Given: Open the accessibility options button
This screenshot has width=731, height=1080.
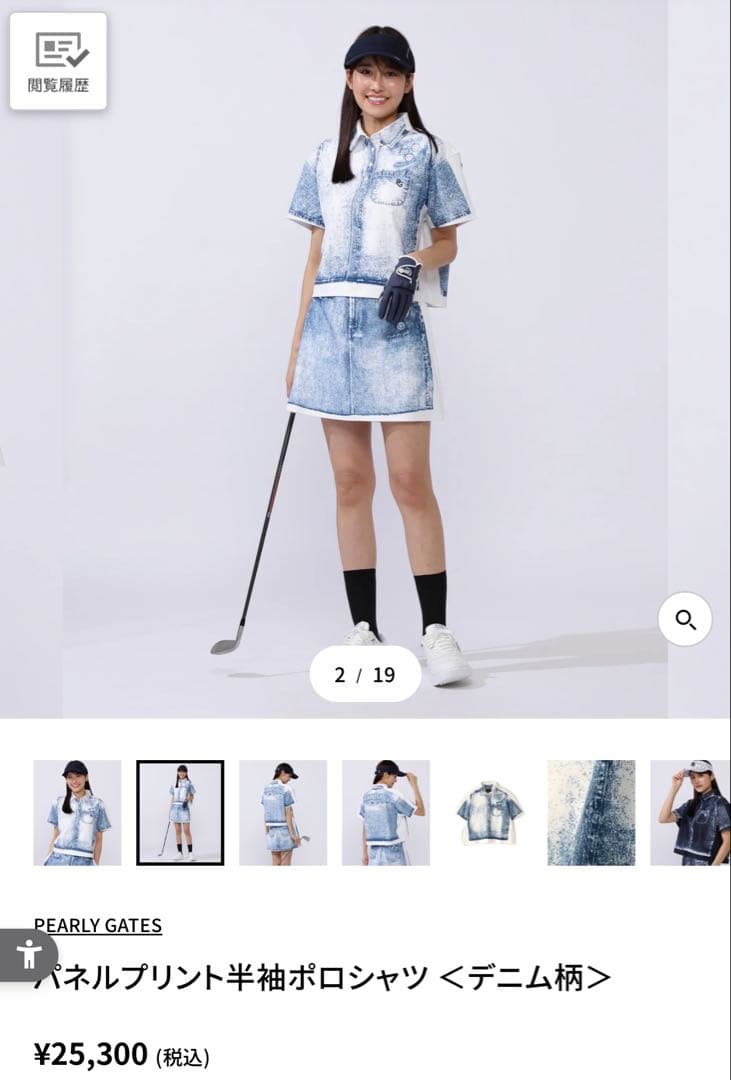Looking at the screenshot, I should coord(27,954).
